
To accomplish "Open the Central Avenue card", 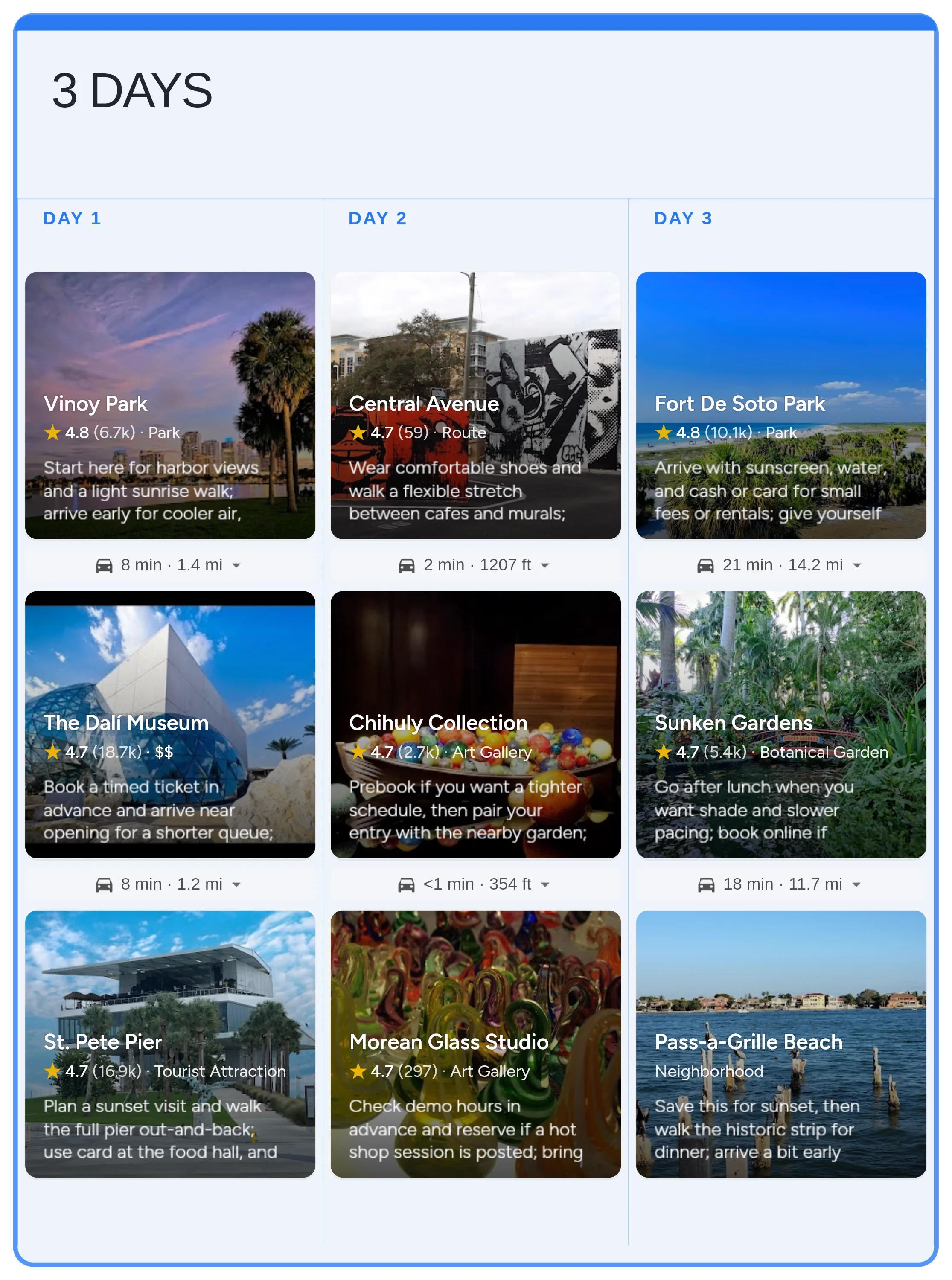I will click(475, 405).
